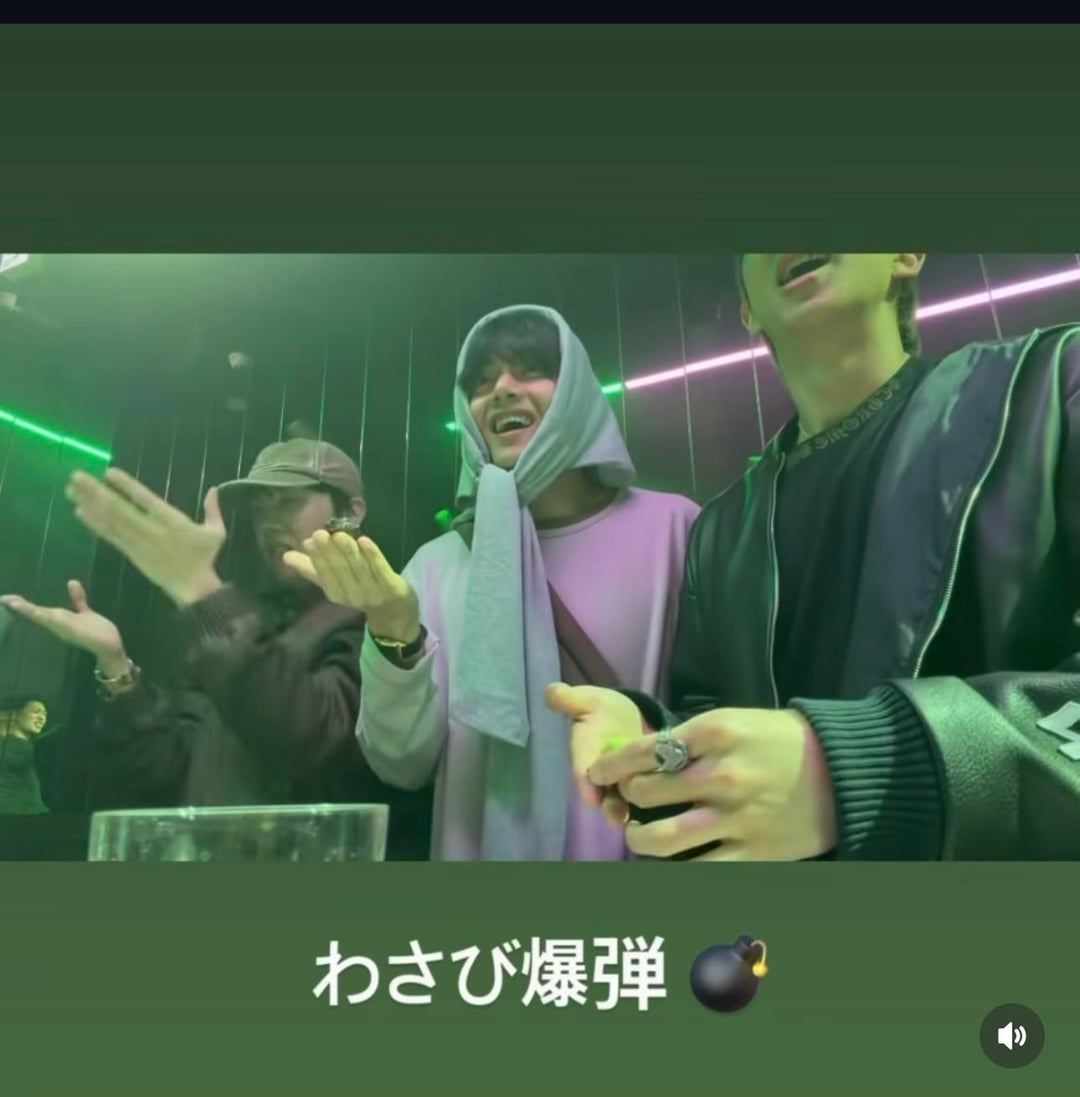Mute the video sound with the speaker icon
The width and height of the screenshot is (1080, 1097).
click(1011, 1035)
